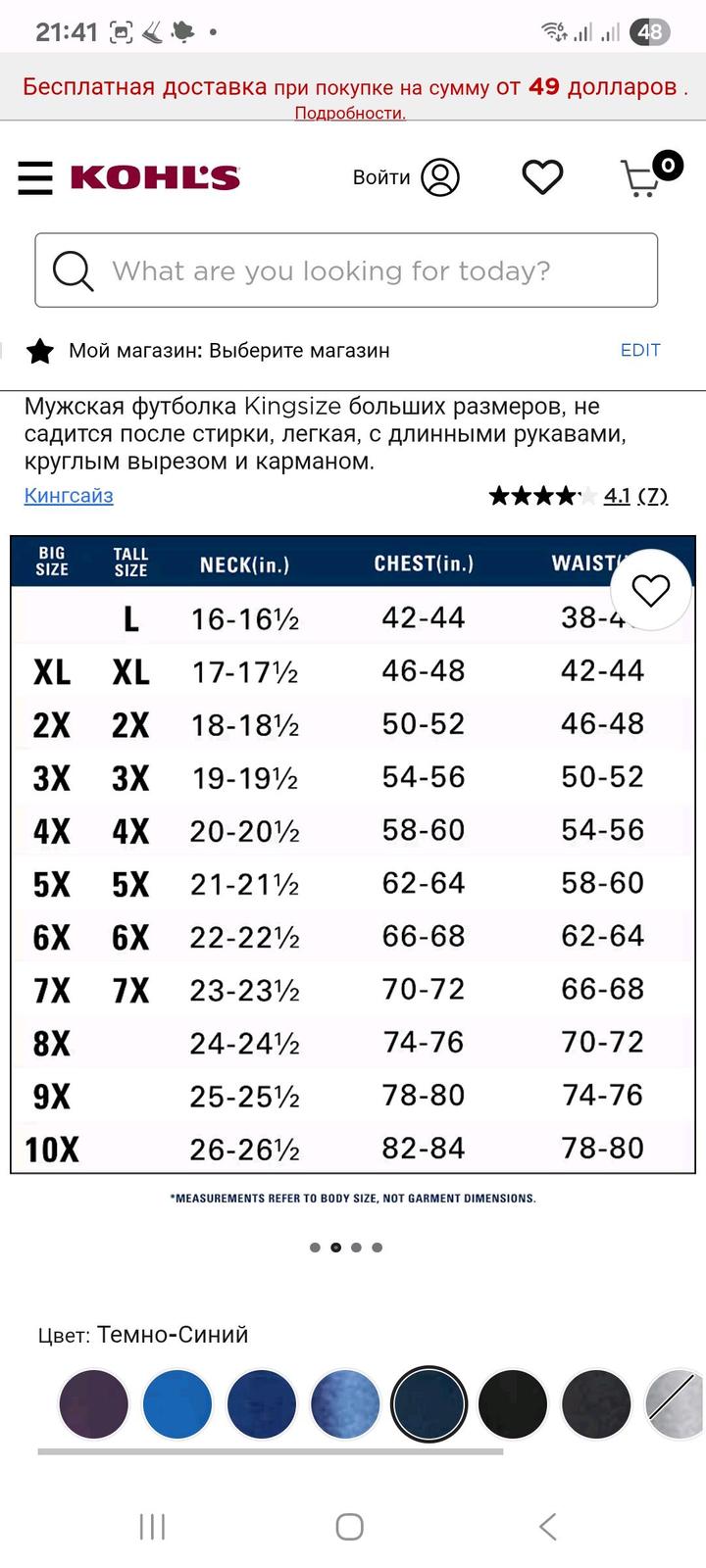Tap EDIT to choose a store
The image size is (706, 1568).
click(640, 350)
